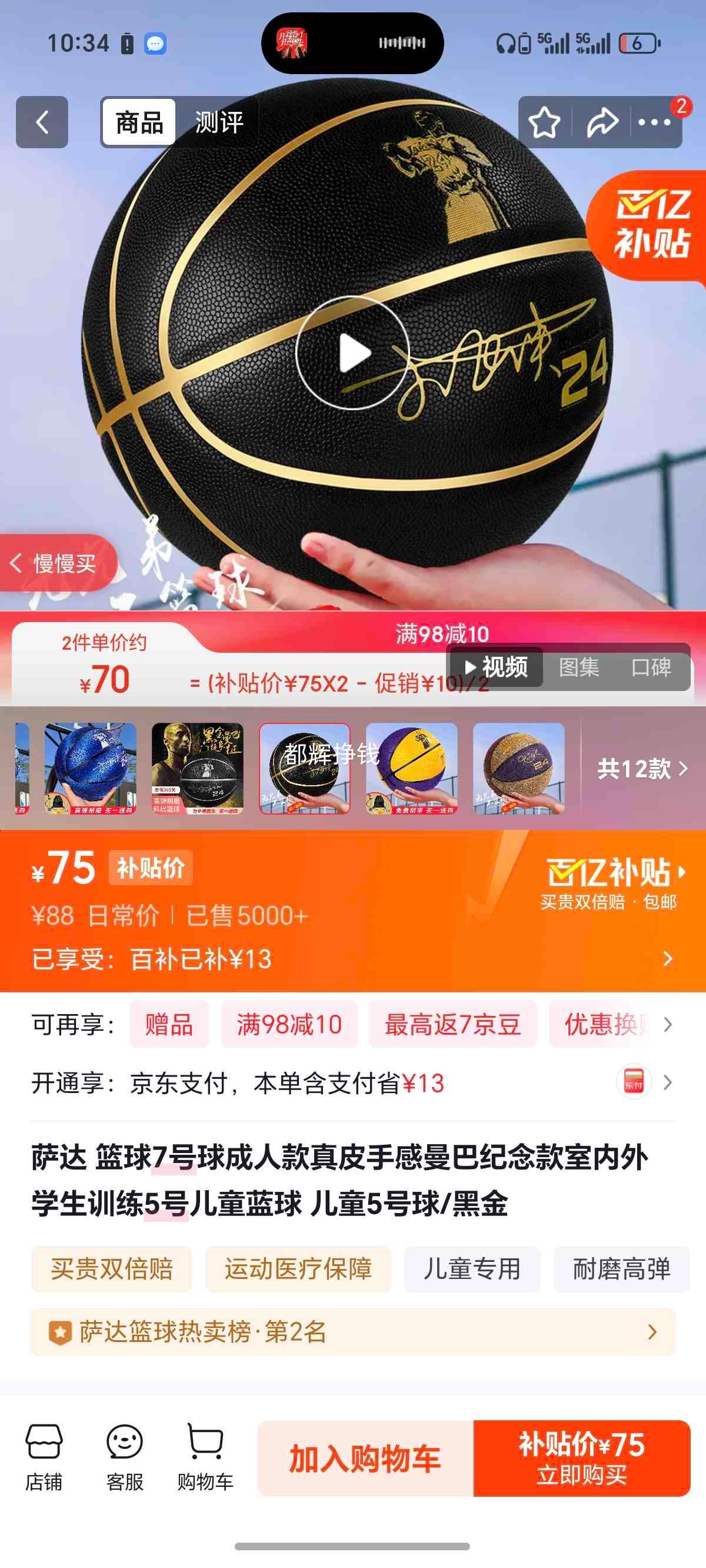Tap the 满98减10 promotion chip
The height and width of the screenshot is (1568, 706).
click(289, 1024)
